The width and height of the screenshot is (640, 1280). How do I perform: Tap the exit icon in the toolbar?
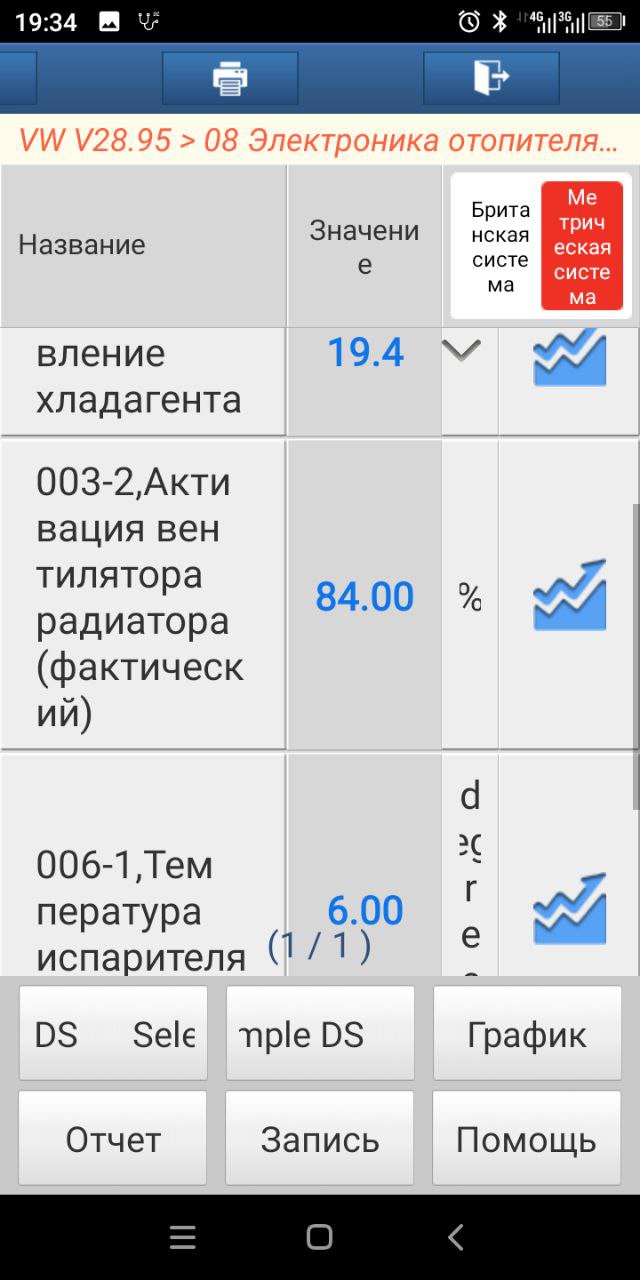[491, 78]
